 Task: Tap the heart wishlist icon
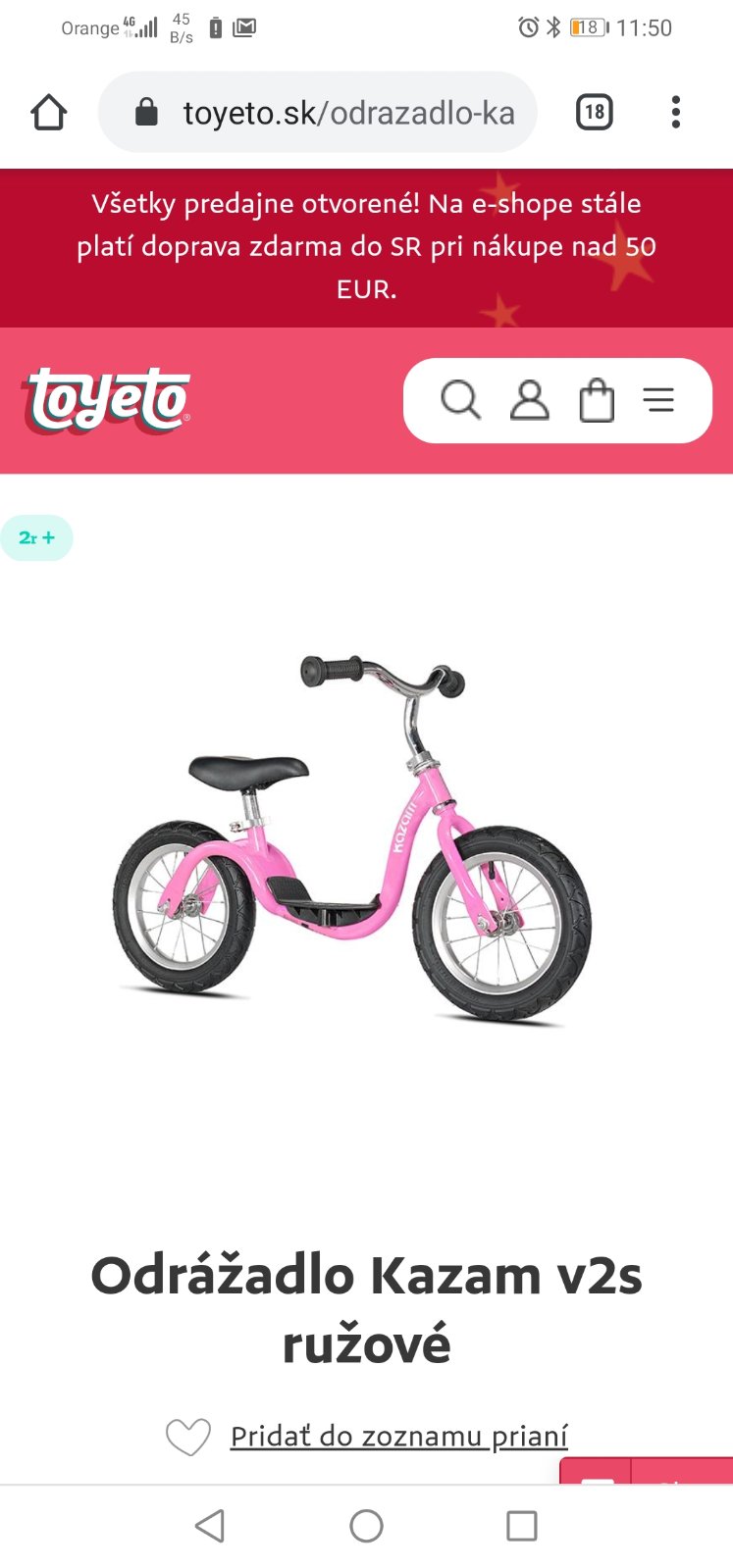pos(188,1438)
